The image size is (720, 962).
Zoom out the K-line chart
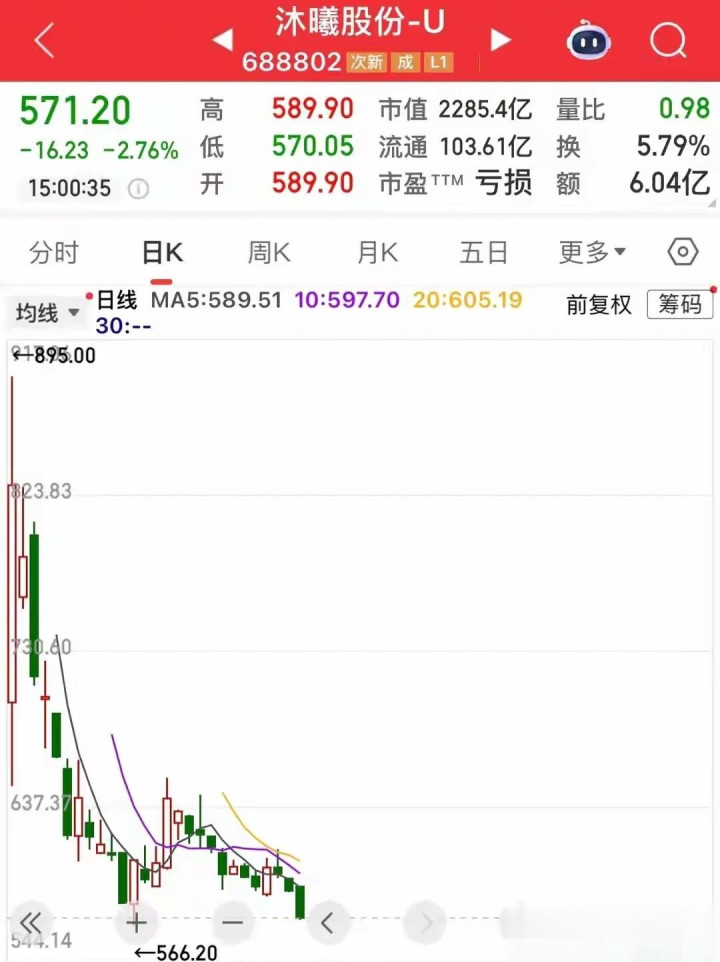(233, 921)
